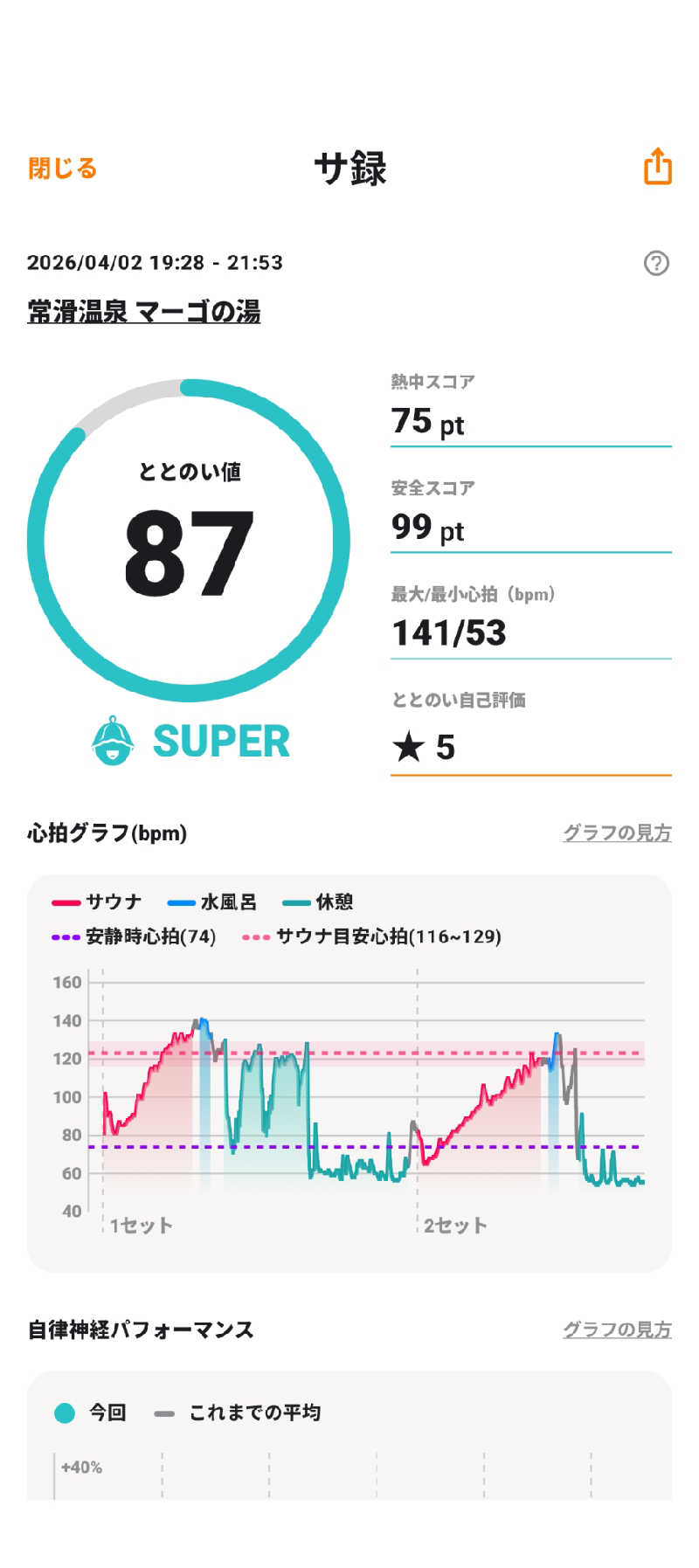This screenshot has height=1568, width=699.
Task: Open グラフの見方 next to 心拍グラフ
Action: click(x=617, y=832)
